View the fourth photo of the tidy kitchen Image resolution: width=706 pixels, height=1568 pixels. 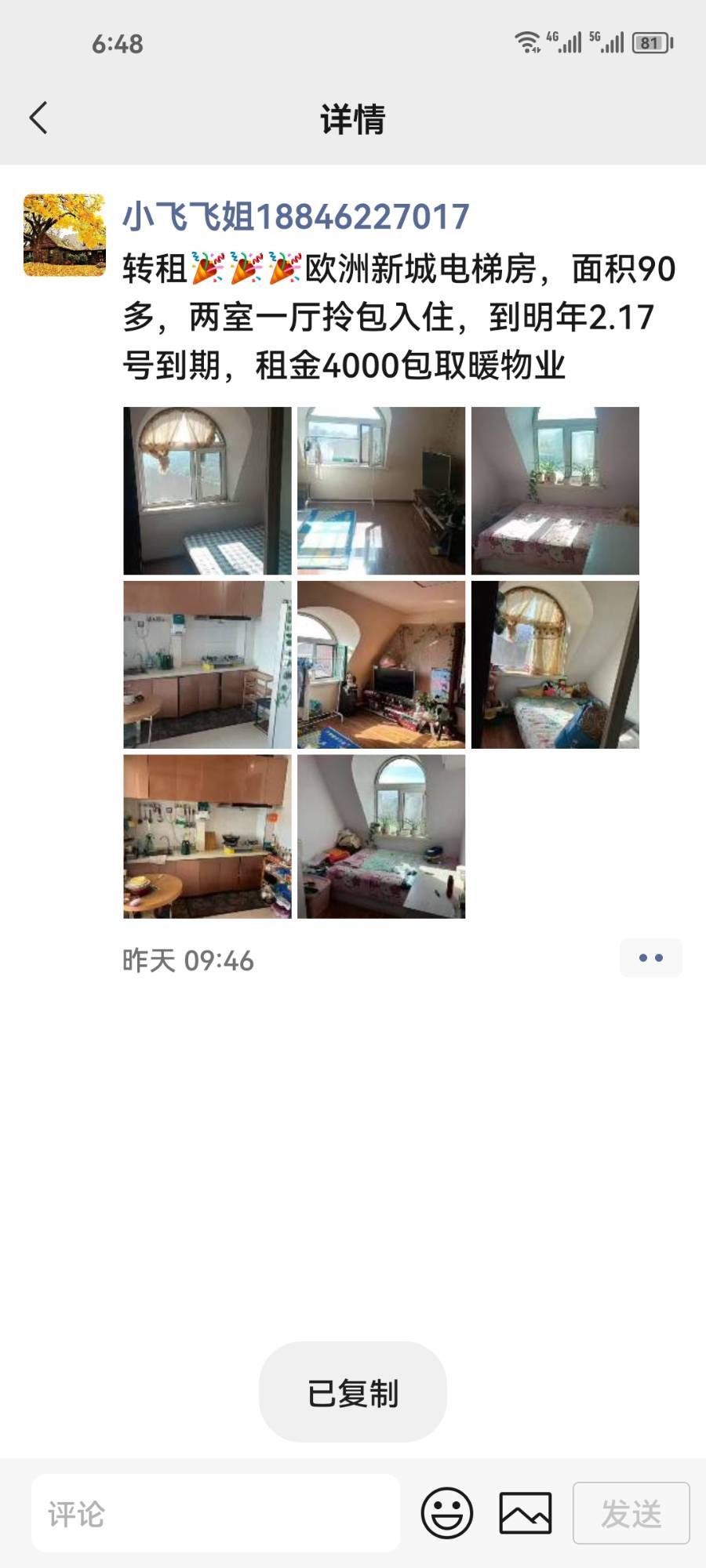tap(207, 665)
